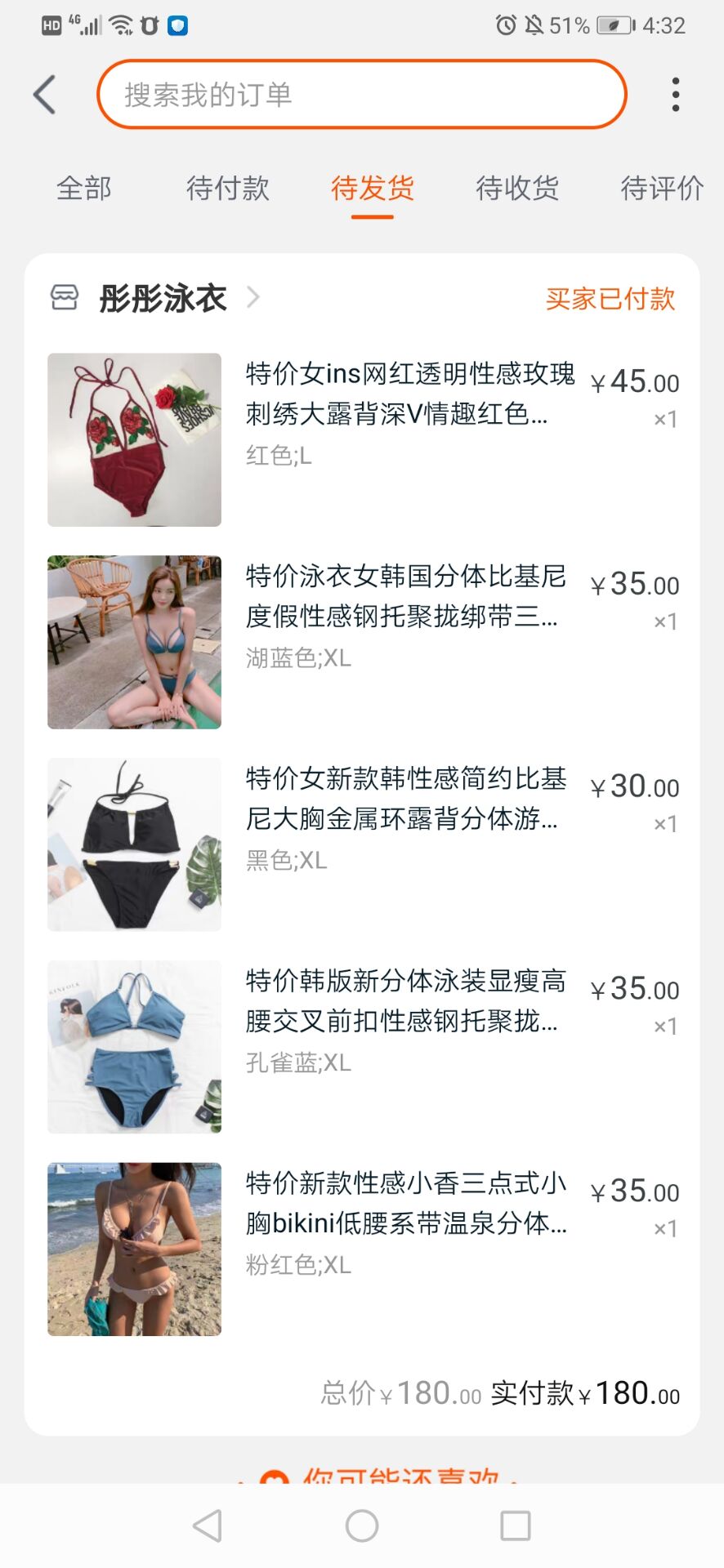The image size is (724, 1568).
Task: Select the 待付款 tab
Action: pos(227,189)
